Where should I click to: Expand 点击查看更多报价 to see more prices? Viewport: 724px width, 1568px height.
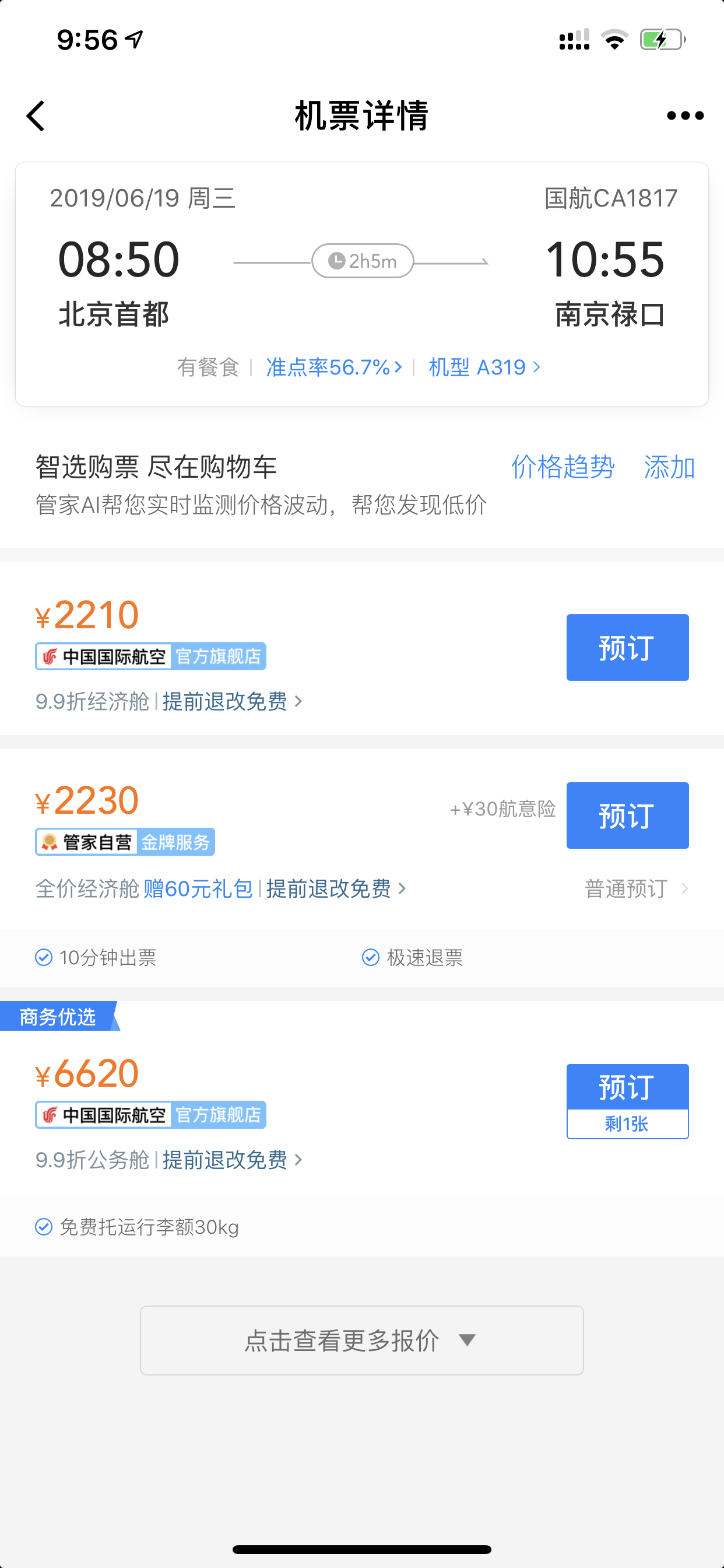361,1340
